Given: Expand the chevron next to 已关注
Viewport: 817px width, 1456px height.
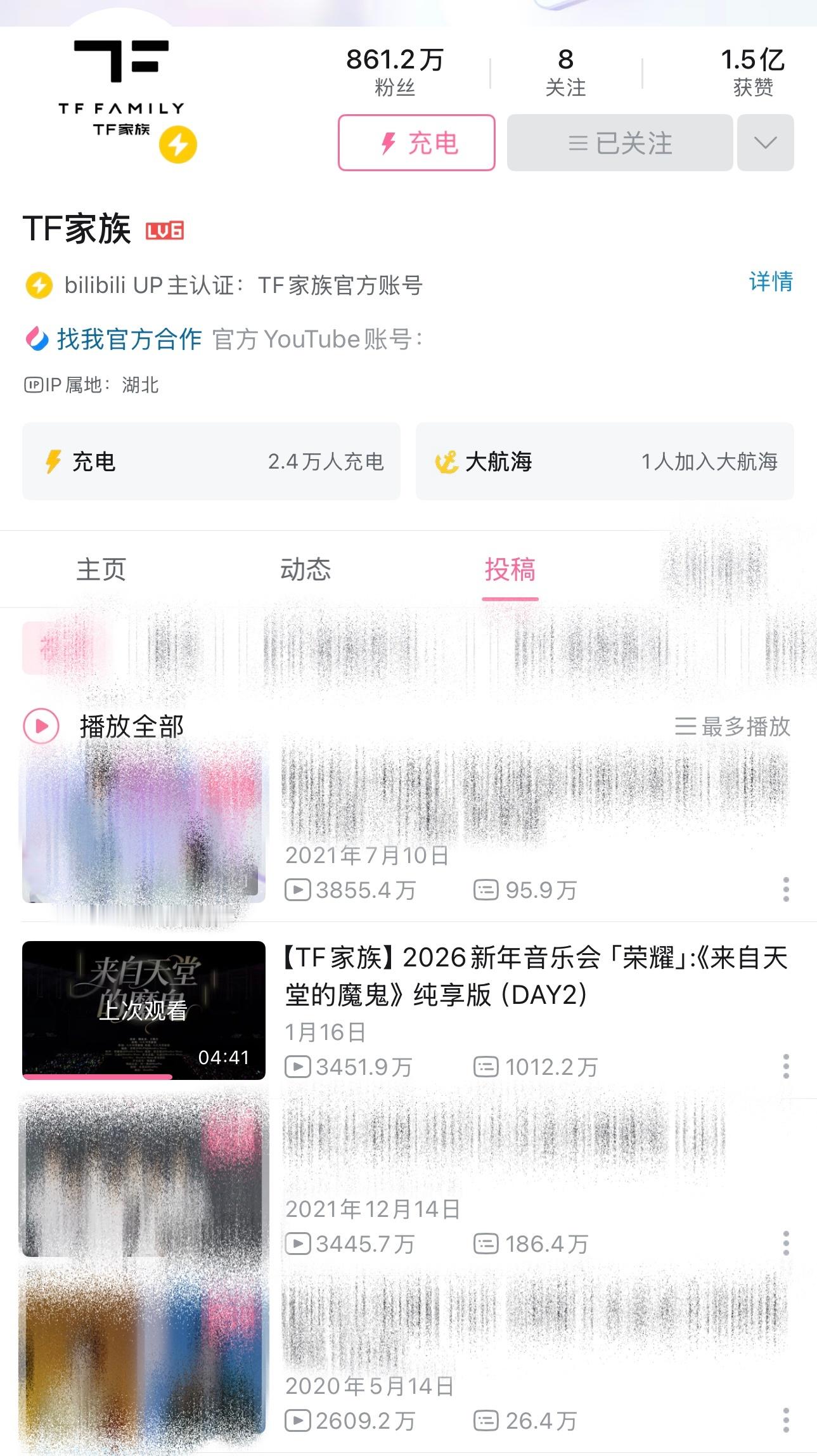Looking at the screenshot, I should point(764,143).
